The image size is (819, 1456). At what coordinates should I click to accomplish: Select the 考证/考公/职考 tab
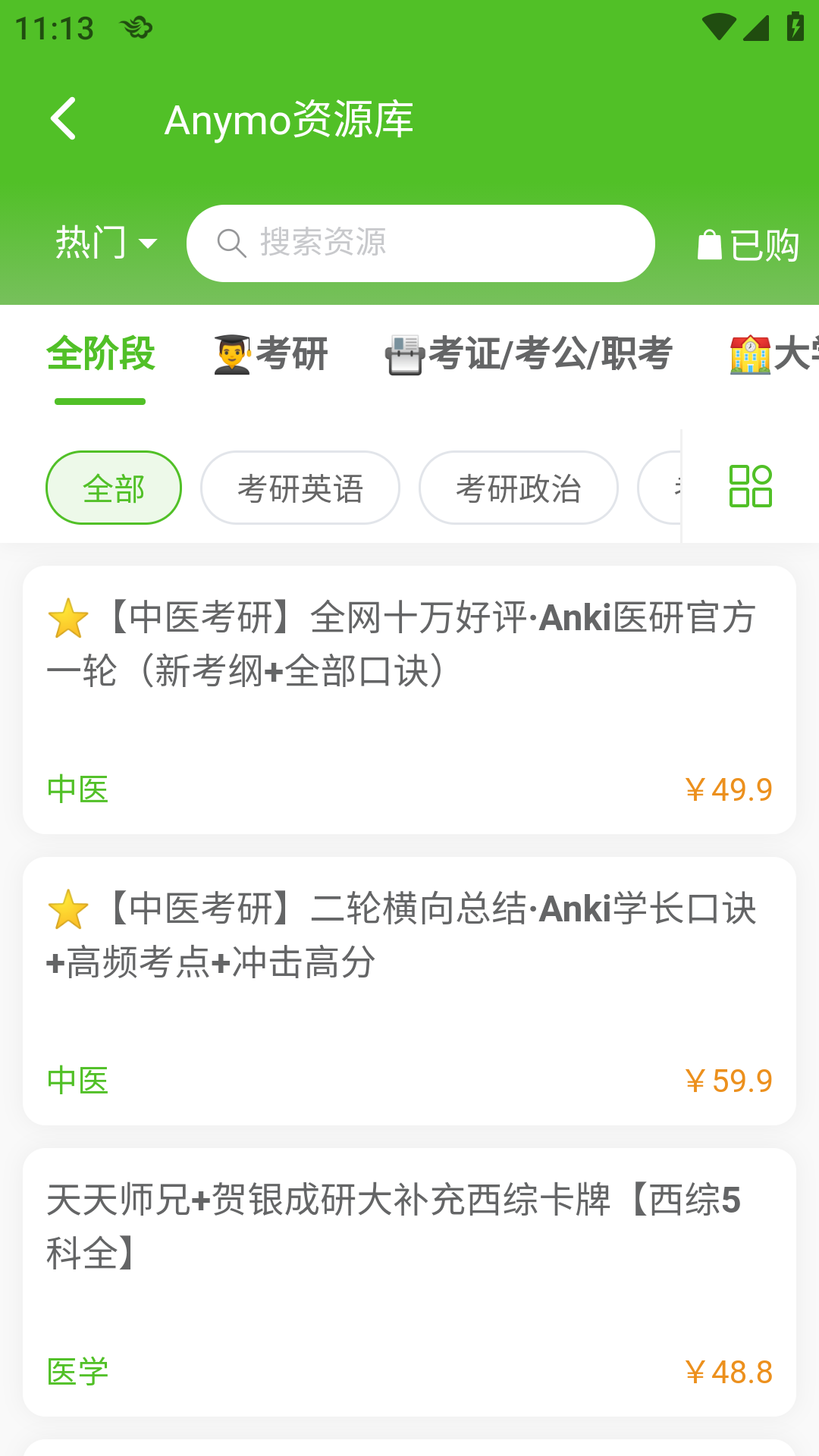click(529, 354)
